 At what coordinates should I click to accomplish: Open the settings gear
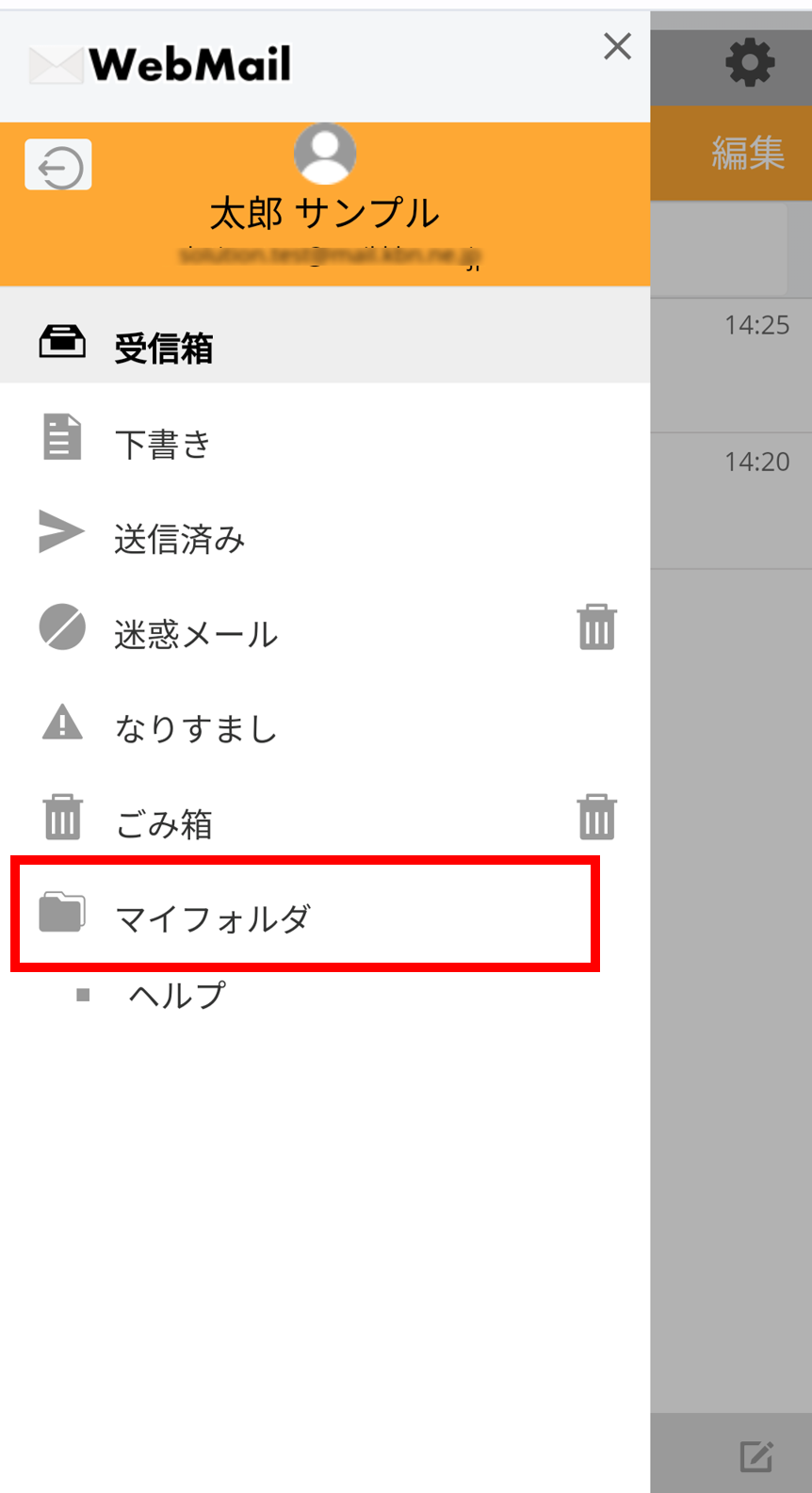(750, 63)
